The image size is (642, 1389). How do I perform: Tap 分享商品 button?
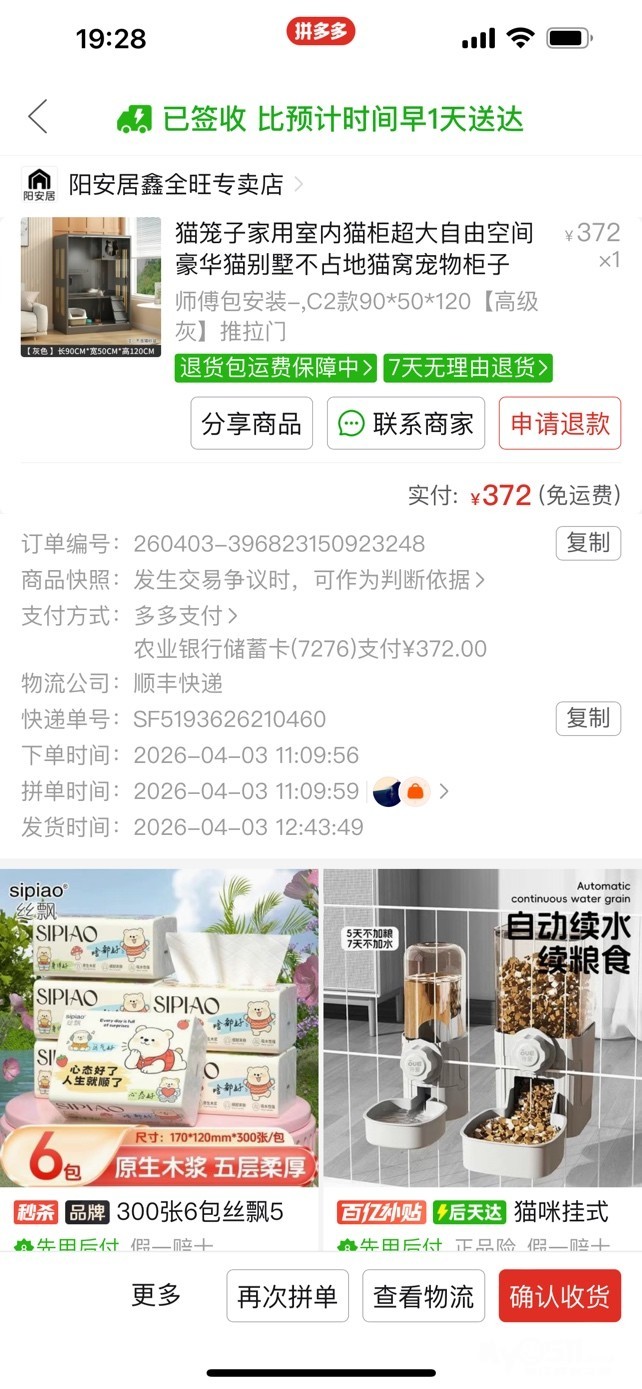click(251, 423)
